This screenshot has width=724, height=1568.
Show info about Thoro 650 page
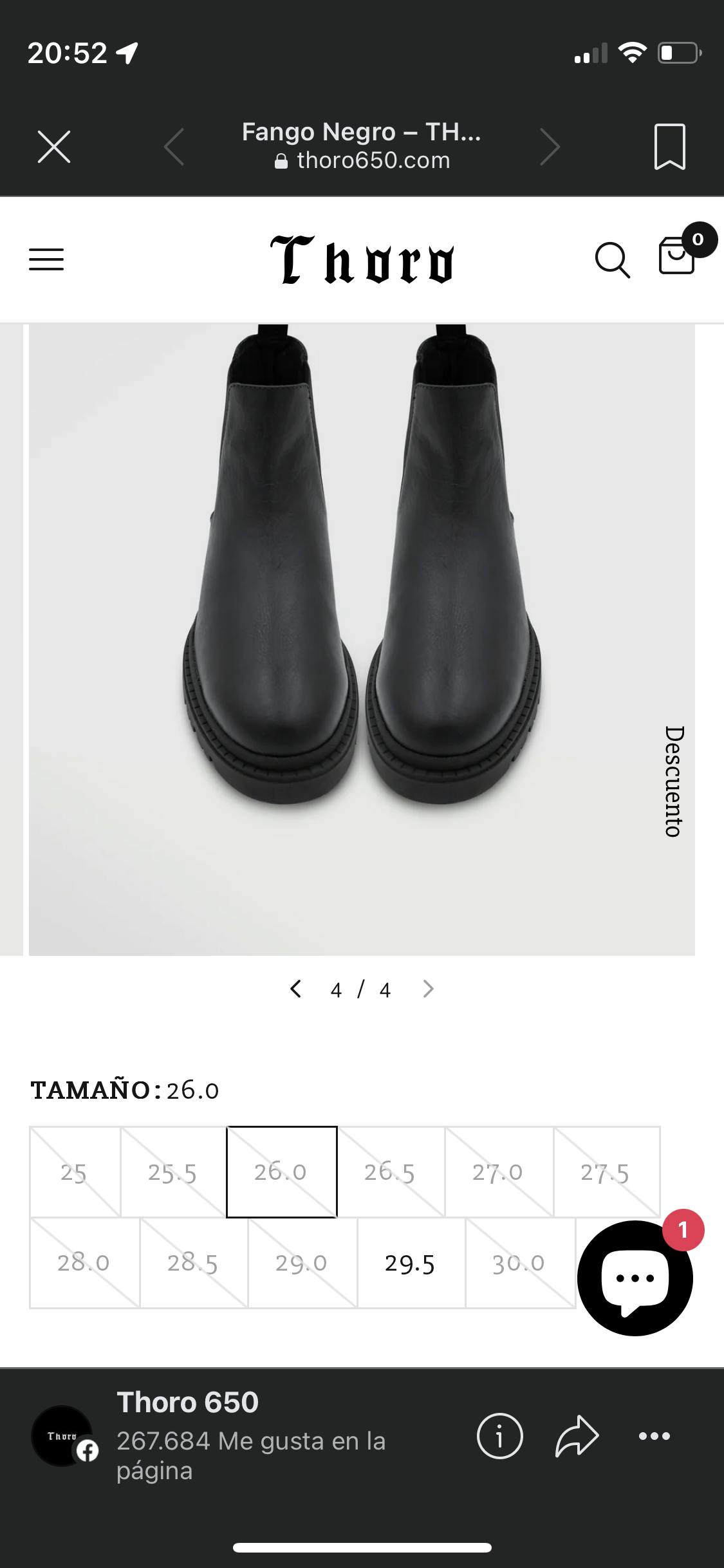[x=499, y=1435]
